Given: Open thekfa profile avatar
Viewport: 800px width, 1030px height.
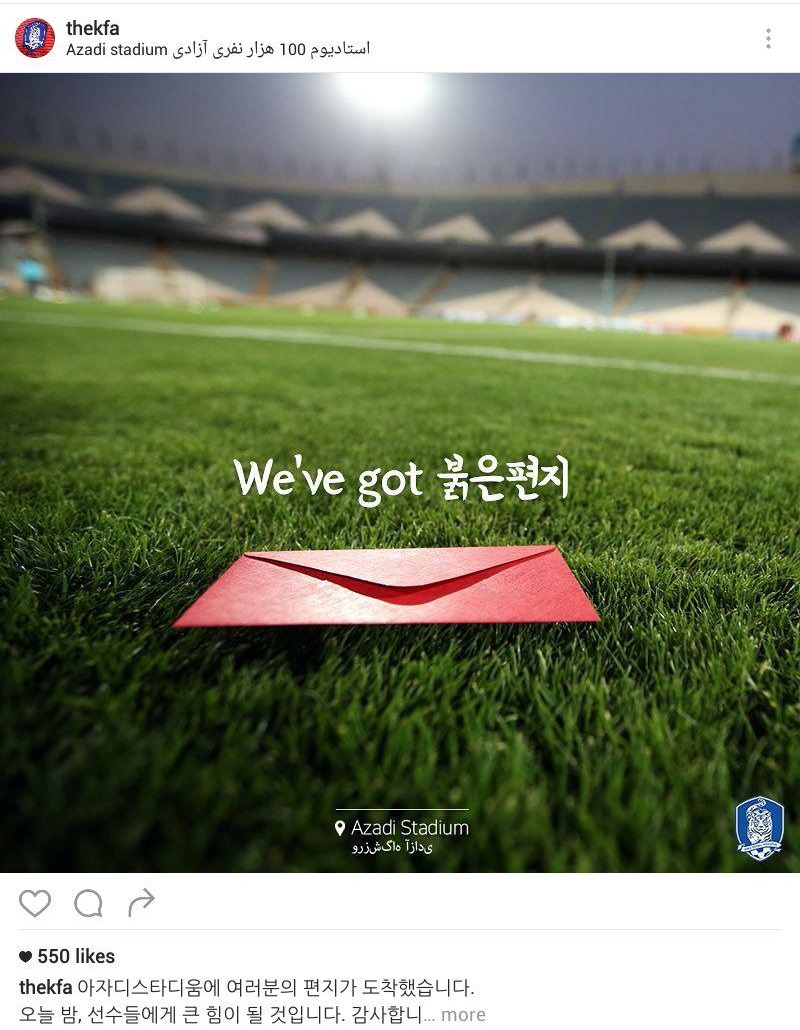Looking at the screenshot, I should (35, 38).
